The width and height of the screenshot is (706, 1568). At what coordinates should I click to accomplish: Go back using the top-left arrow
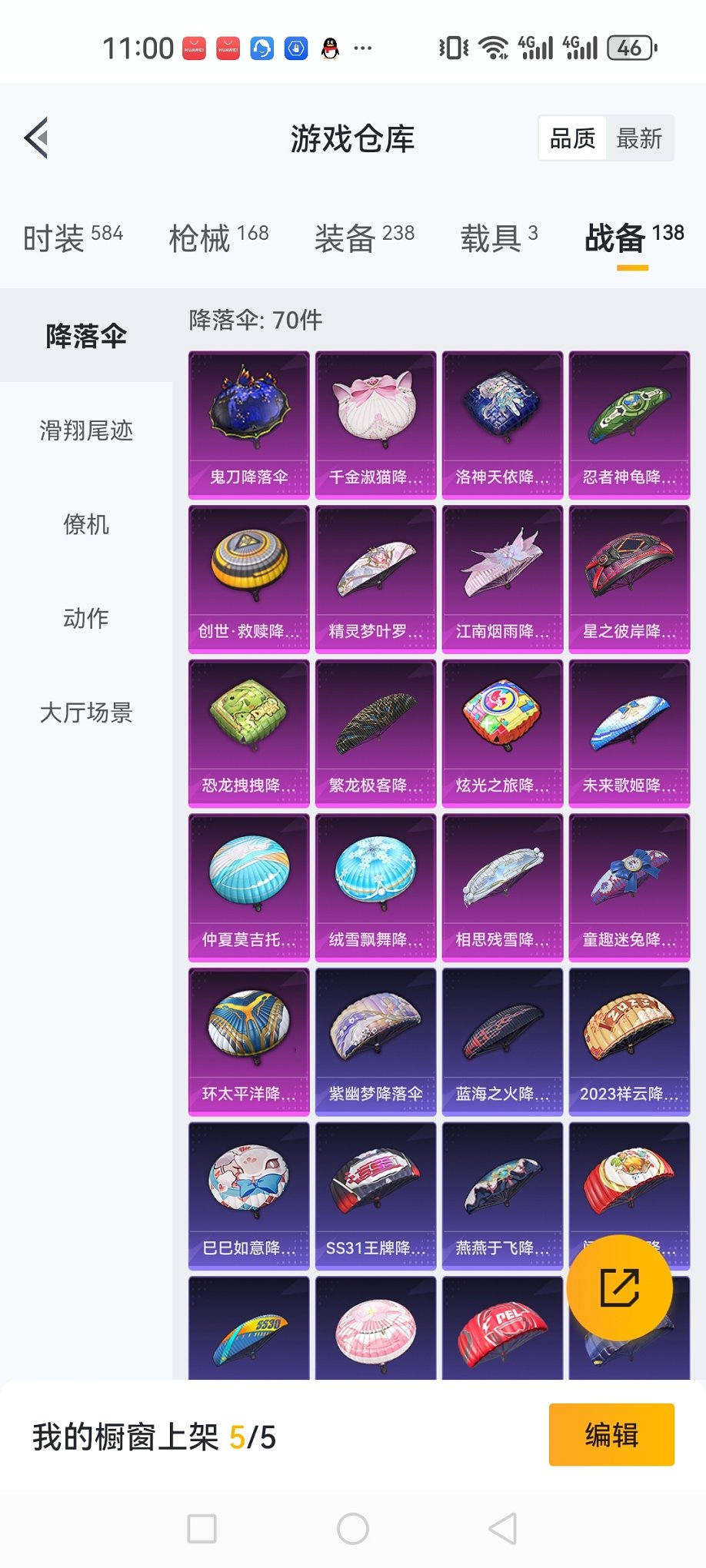point(37,138)
